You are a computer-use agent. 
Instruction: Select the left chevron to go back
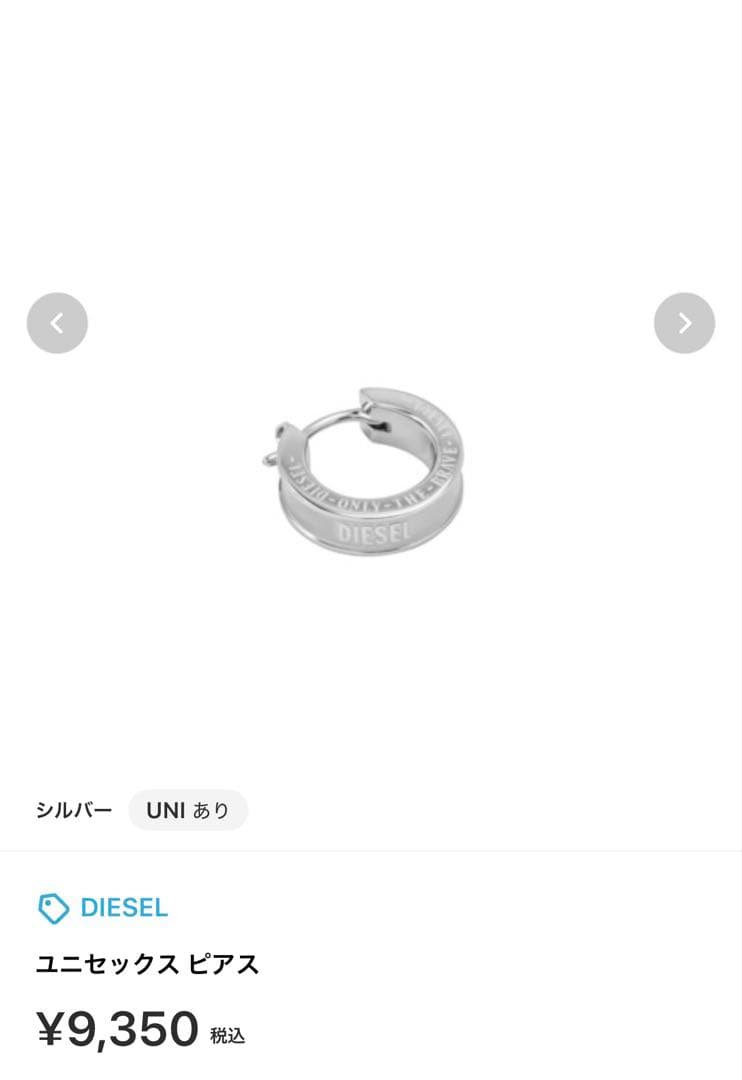click(57, 323)
